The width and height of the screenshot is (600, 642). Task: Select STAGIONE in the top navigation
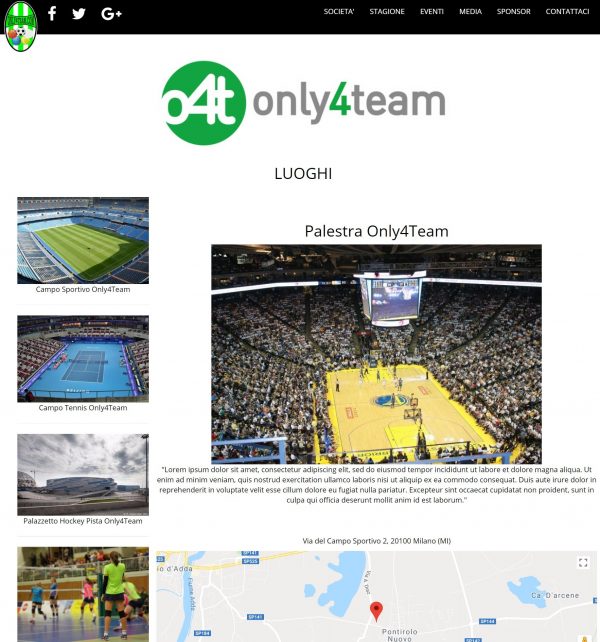(x=387, y=12)
